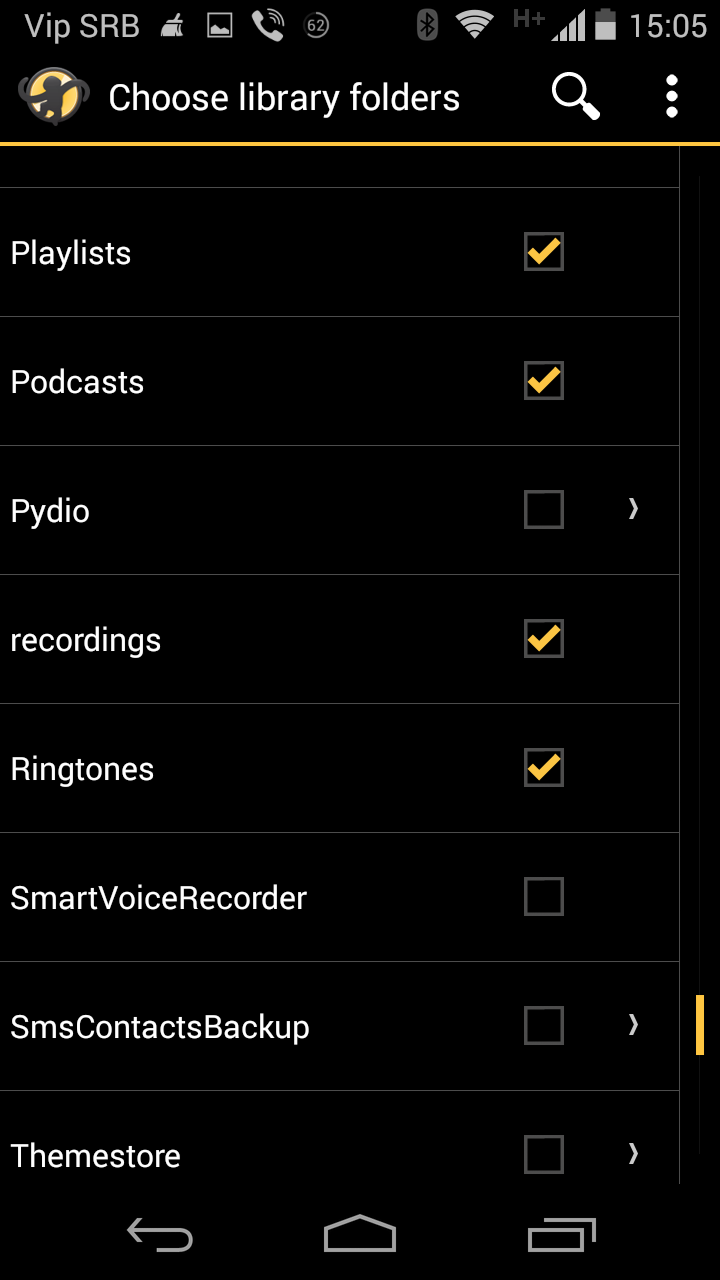Uncheck the Podcasts folder
The height and width of the screenshot is (1280, 720).
[544, 381]
